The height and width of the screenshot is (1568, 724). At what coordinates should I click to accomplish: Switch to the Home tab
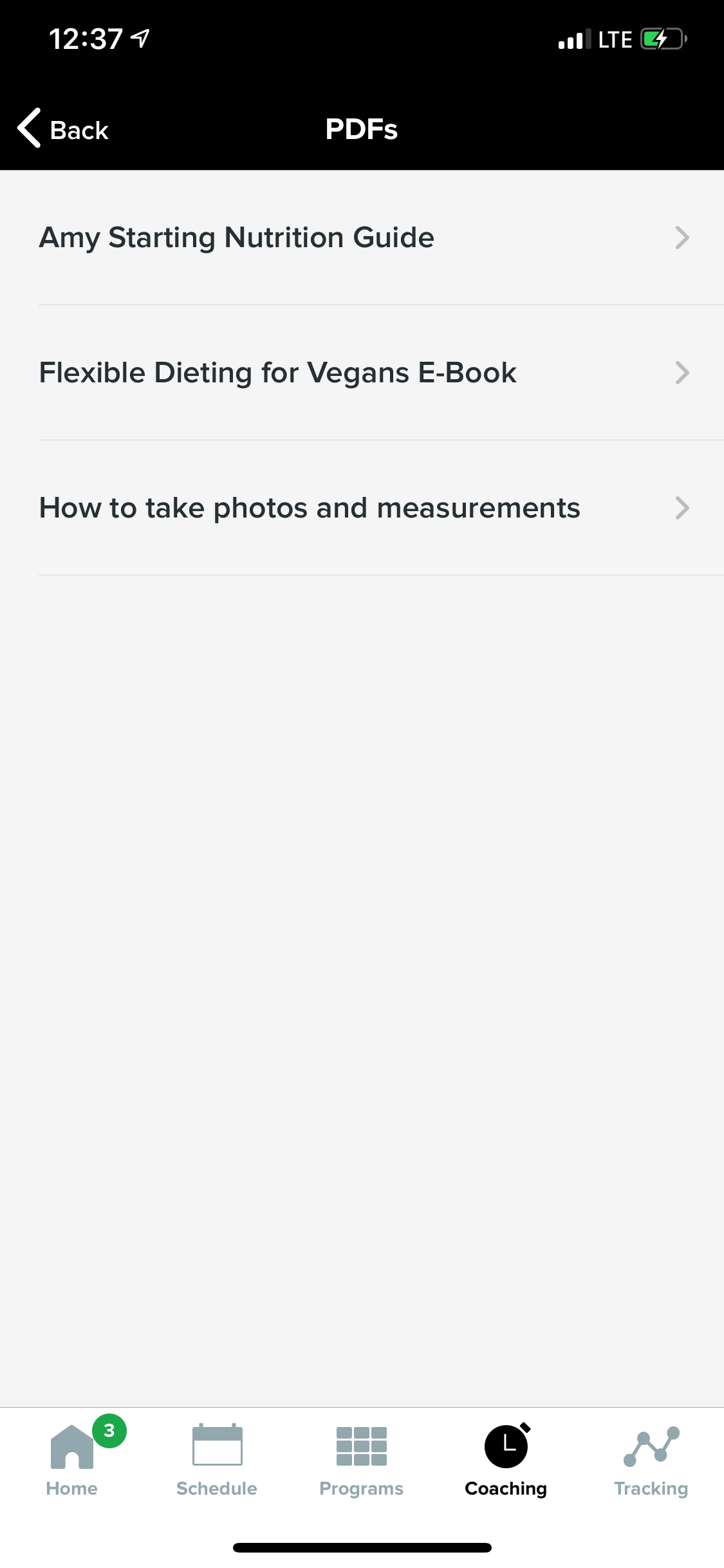coord(72,1459)
